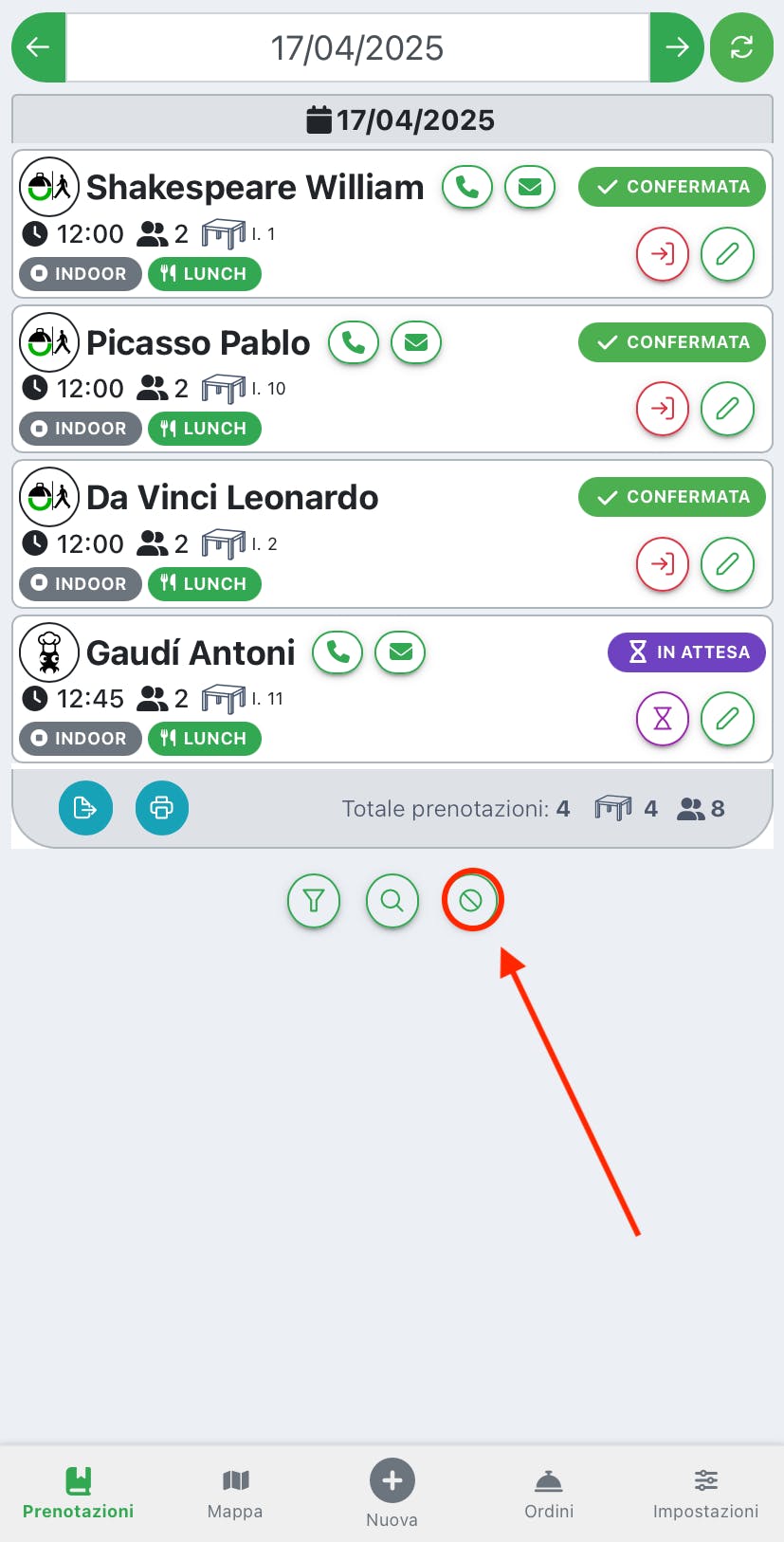The image size is (784, 1542).
Task: Tap Confermata status on Picasso Pablo
Action: pyautogui.click(x=672, y=342)
